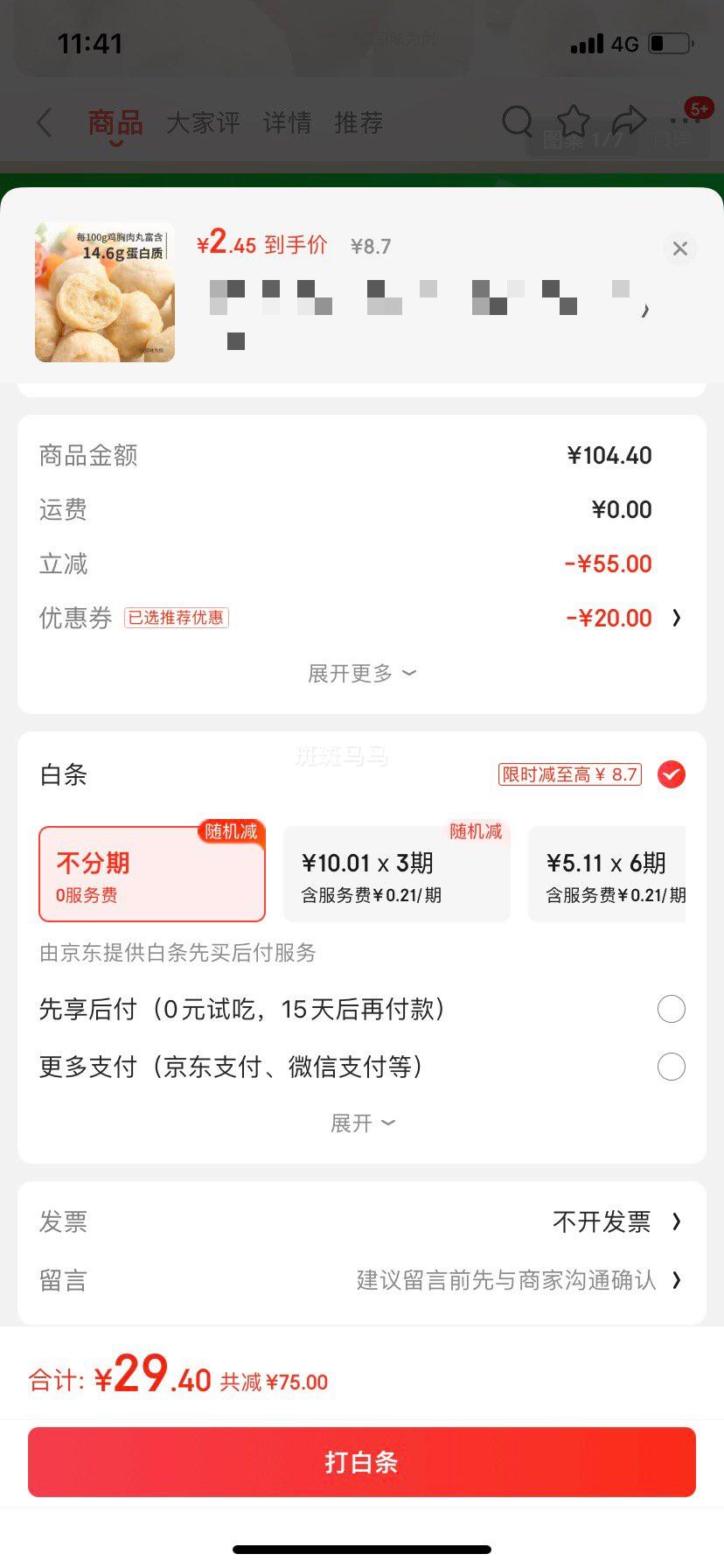Open the product thumbnail image
This screenshot has height=1568, width=724.
point(105,292)
